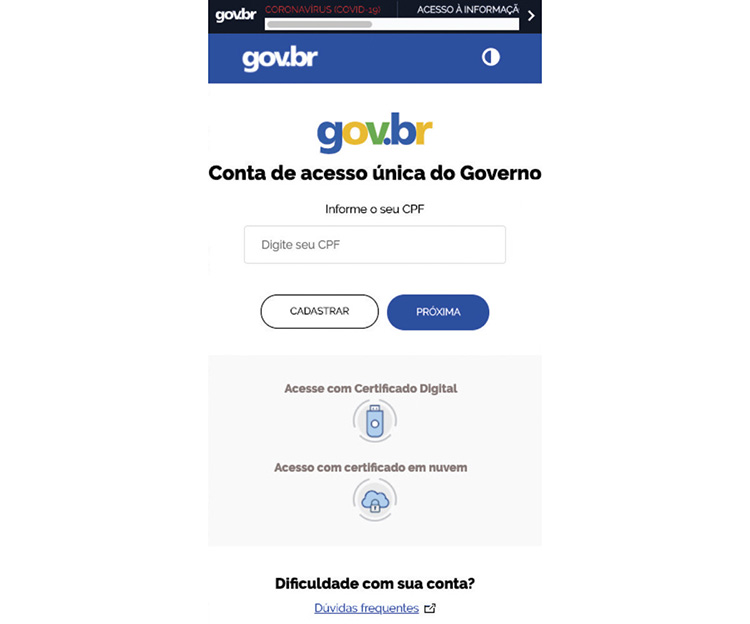Viewport: 750px width, 624px height.
Task: Toggle the high contrast icon
Action: (490, 57)
